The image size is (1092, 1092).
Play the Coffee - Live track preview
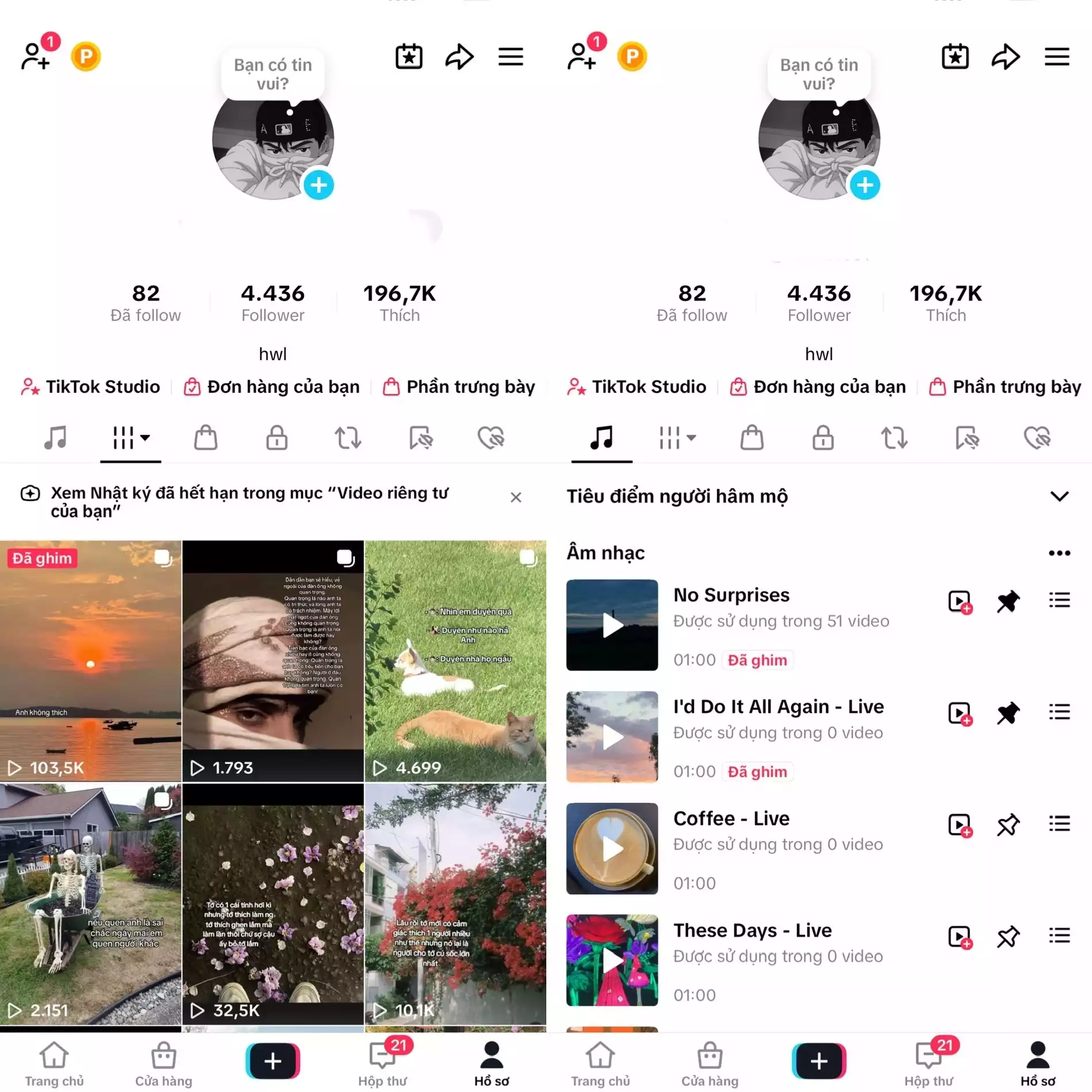coord(612,849)
